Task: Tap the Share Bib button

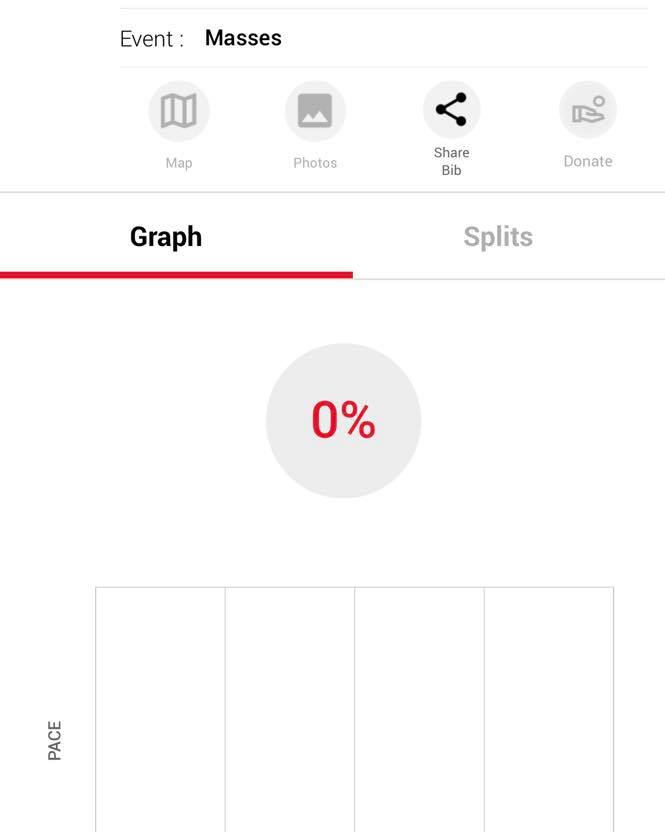Action: tap(451, 111)
